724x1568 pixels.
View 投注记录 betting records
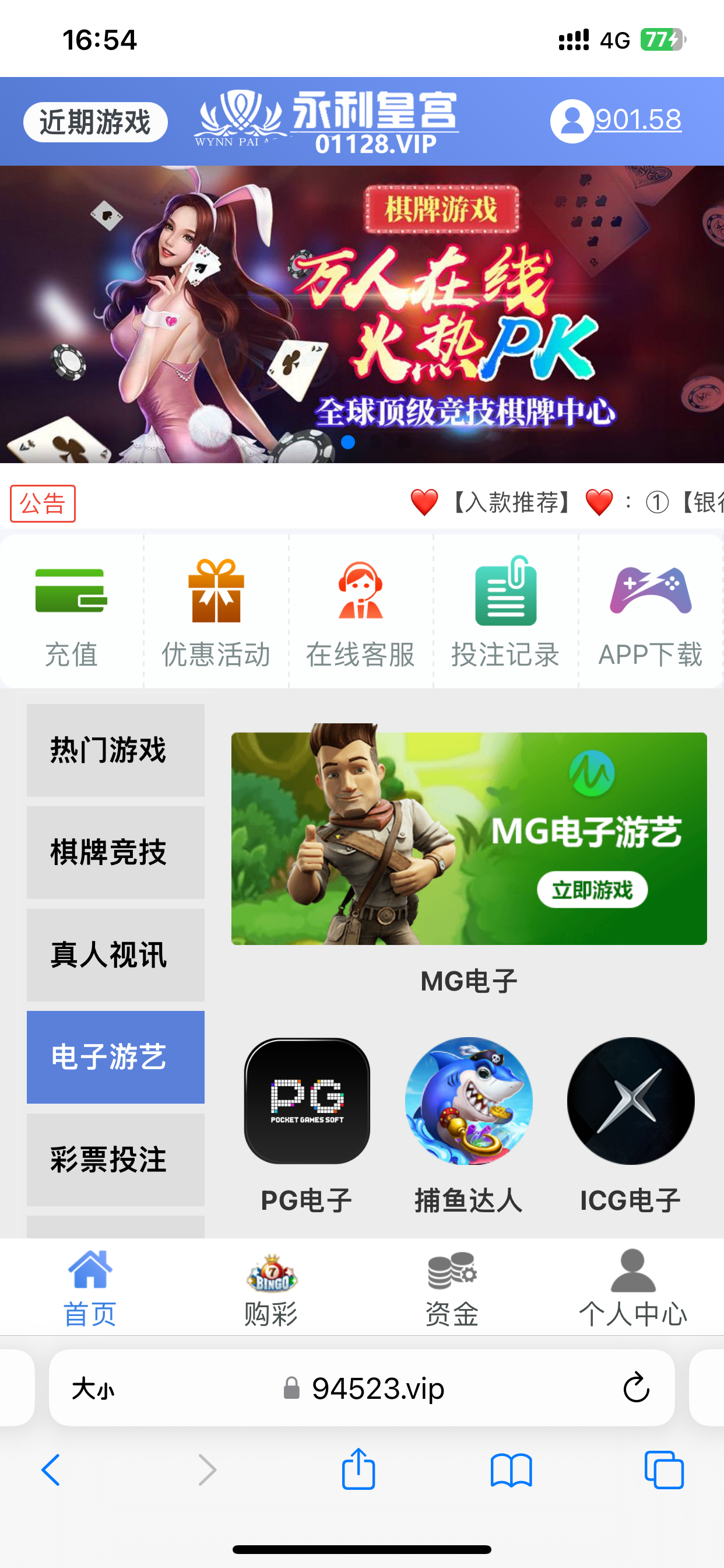[x=505, y=612]
